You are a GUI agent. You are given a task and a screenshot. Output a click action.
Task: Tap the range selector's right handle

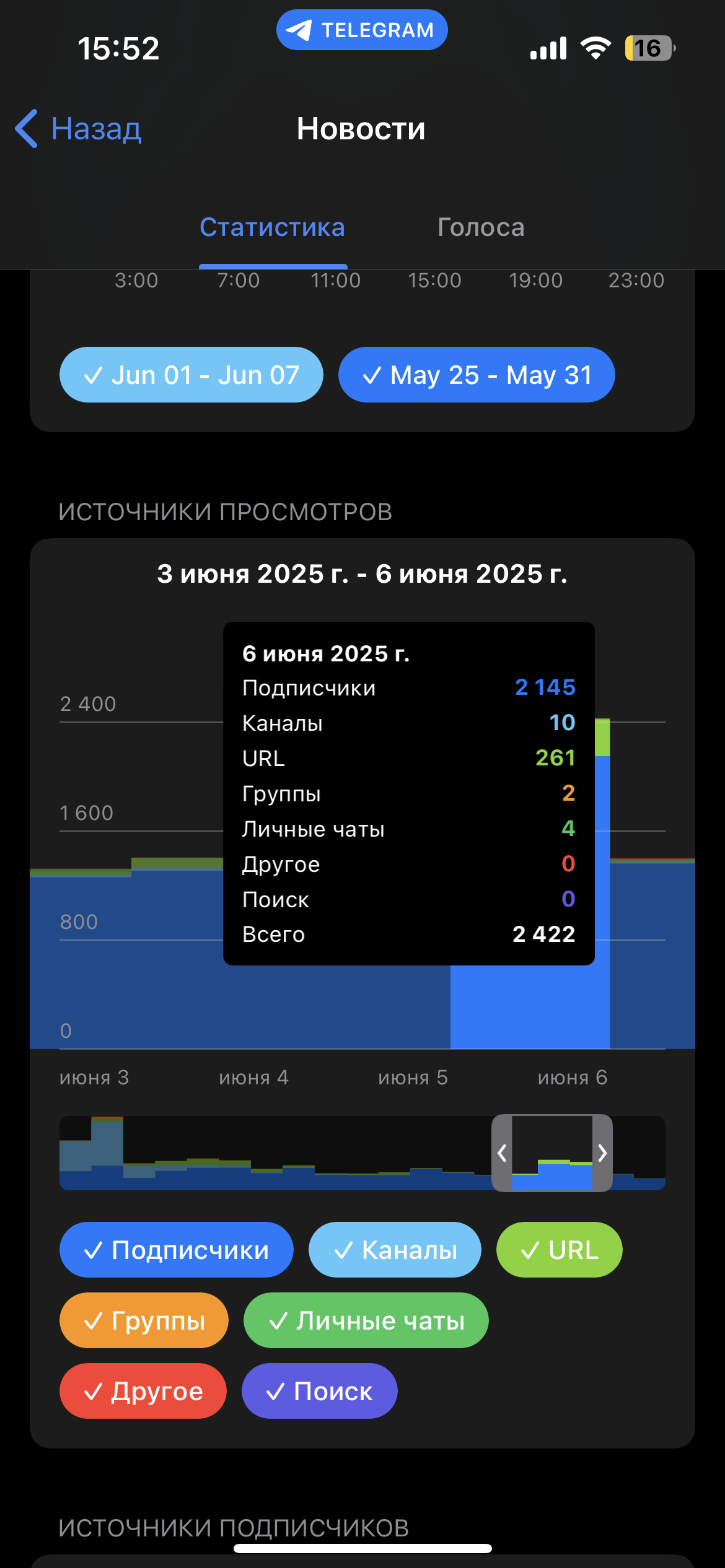pyautogui.click(x=602, y=1153)
